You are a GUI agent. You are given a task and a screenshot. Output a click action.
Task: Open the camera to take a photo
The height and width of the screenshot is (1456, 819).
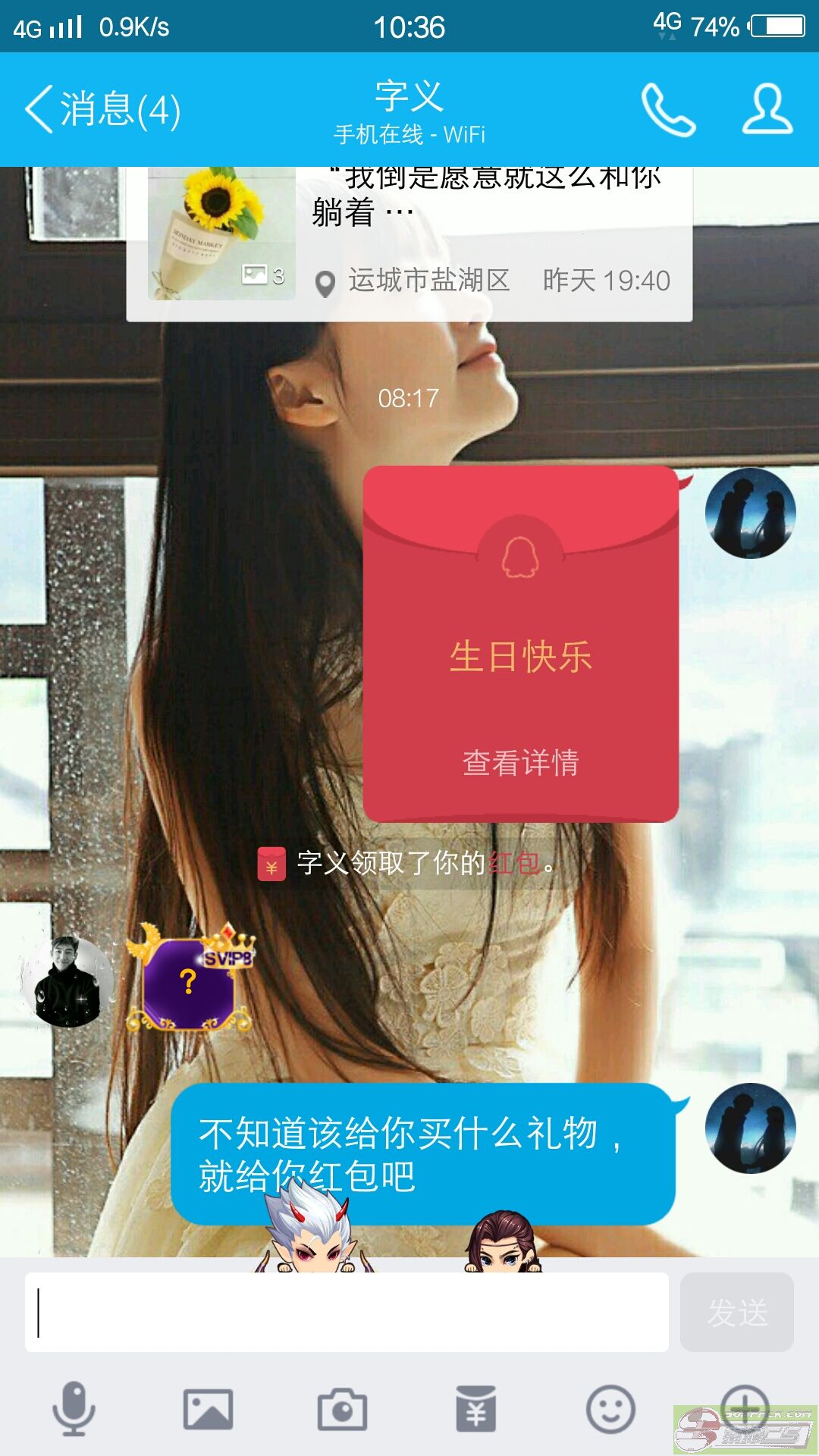pyautogui.click(x=342, y=1410)
